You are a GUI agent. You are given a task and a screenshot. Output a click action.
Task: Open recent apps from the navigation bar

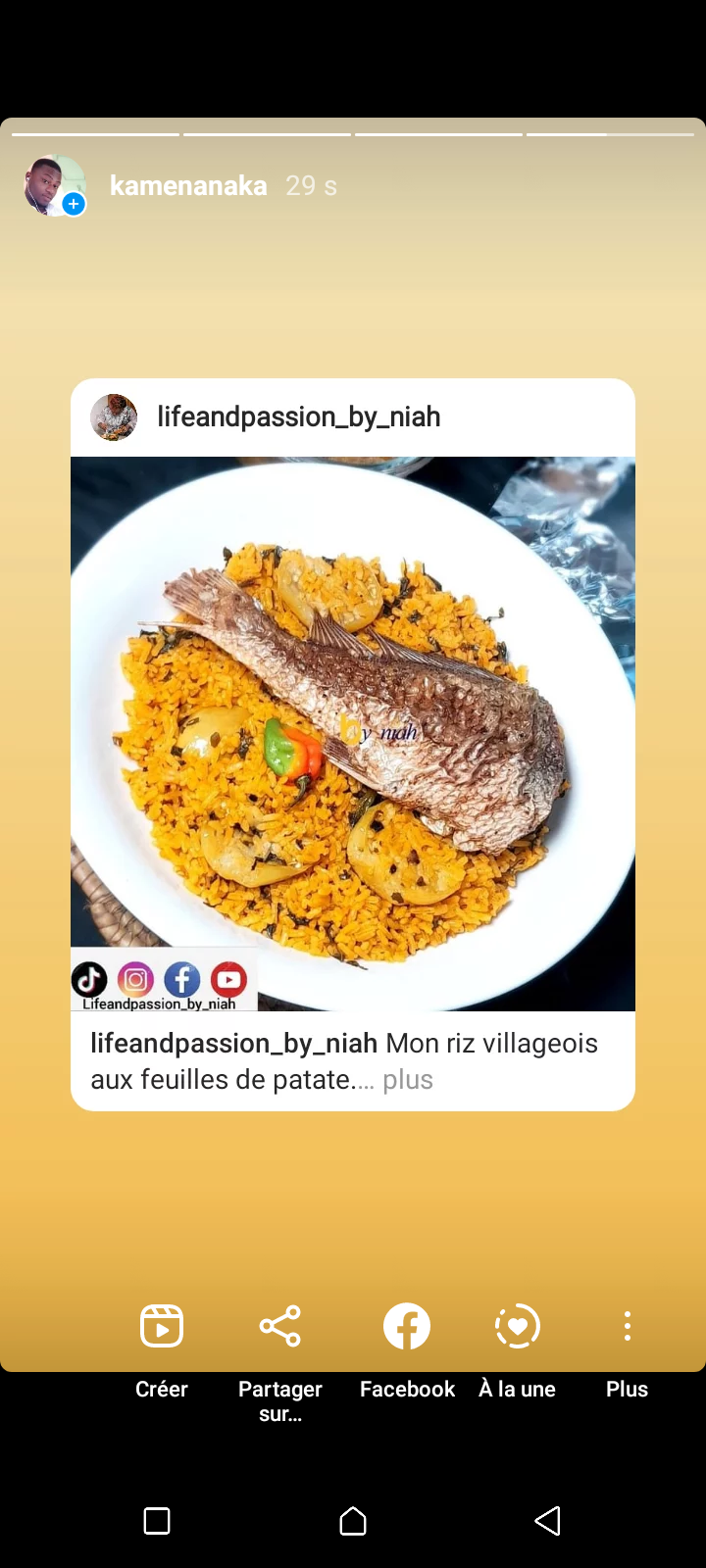point(157,1521)
